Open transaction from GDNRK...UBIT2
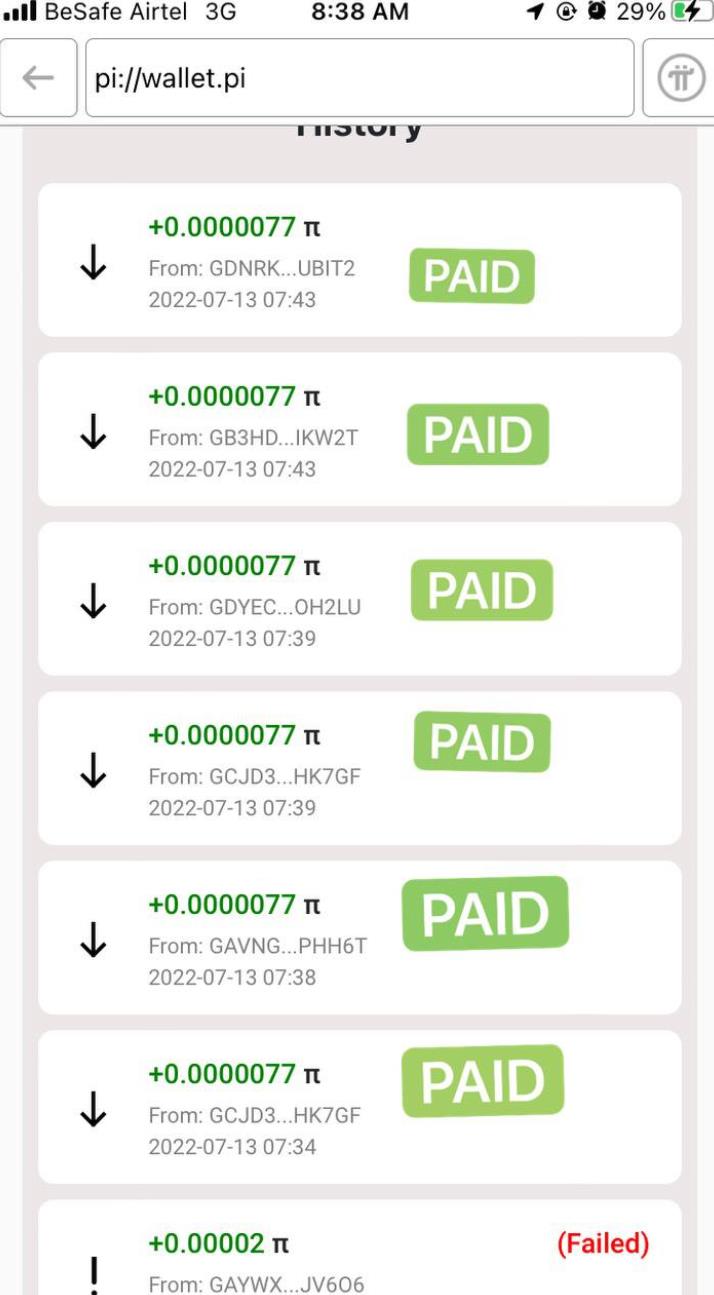 [360, 260]
